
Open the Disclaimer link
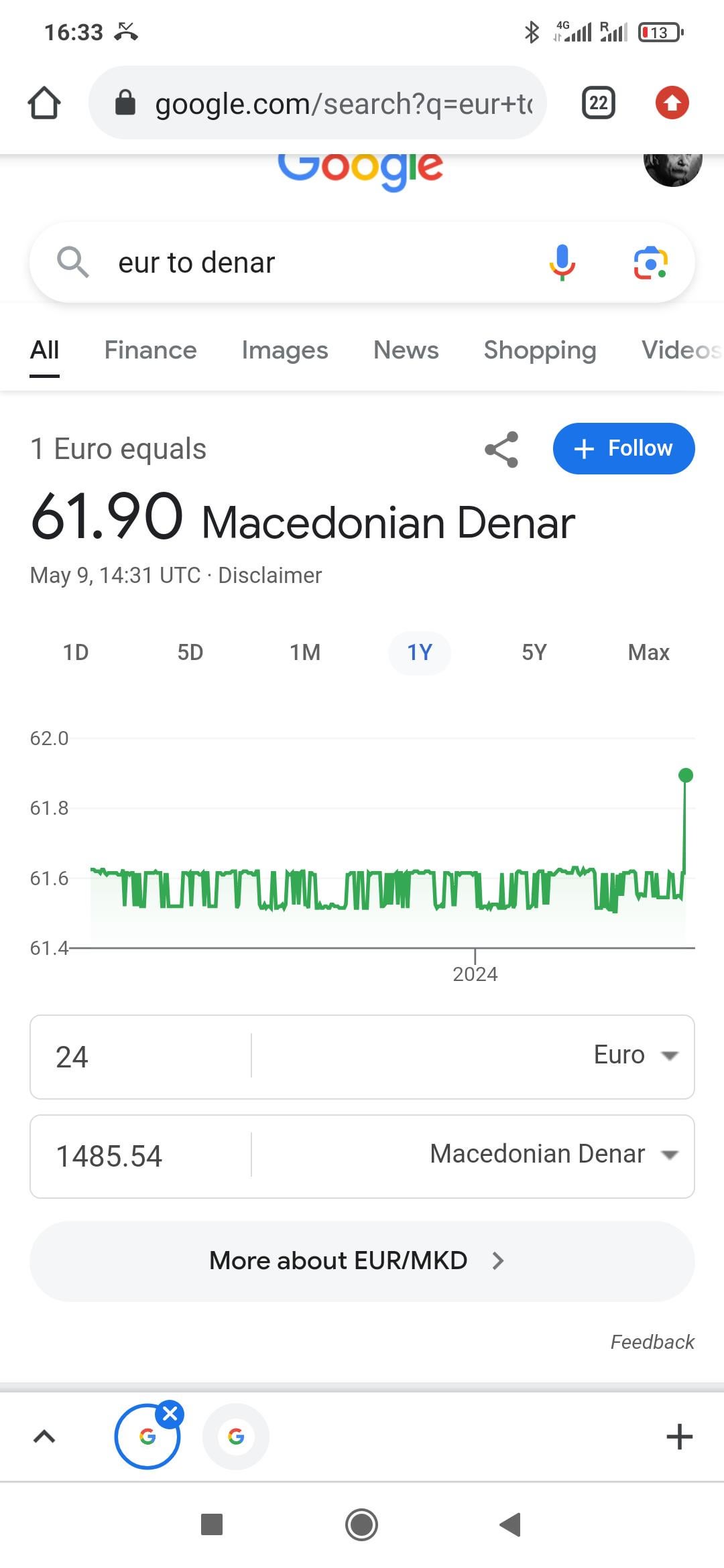pyautogui.click(x=269, y=575)
